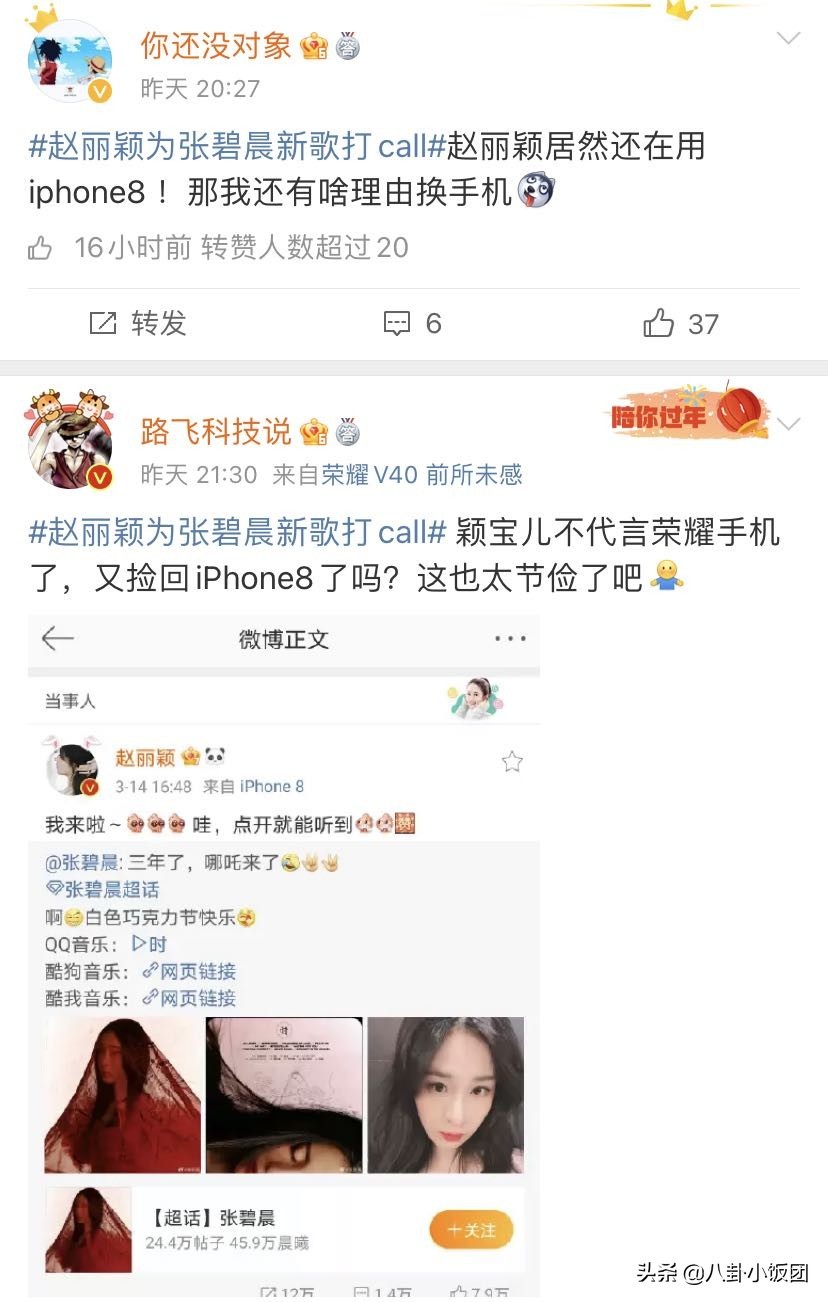
Task: Open the hashtag link in 你还没对象's post
Action: point(236,147)
